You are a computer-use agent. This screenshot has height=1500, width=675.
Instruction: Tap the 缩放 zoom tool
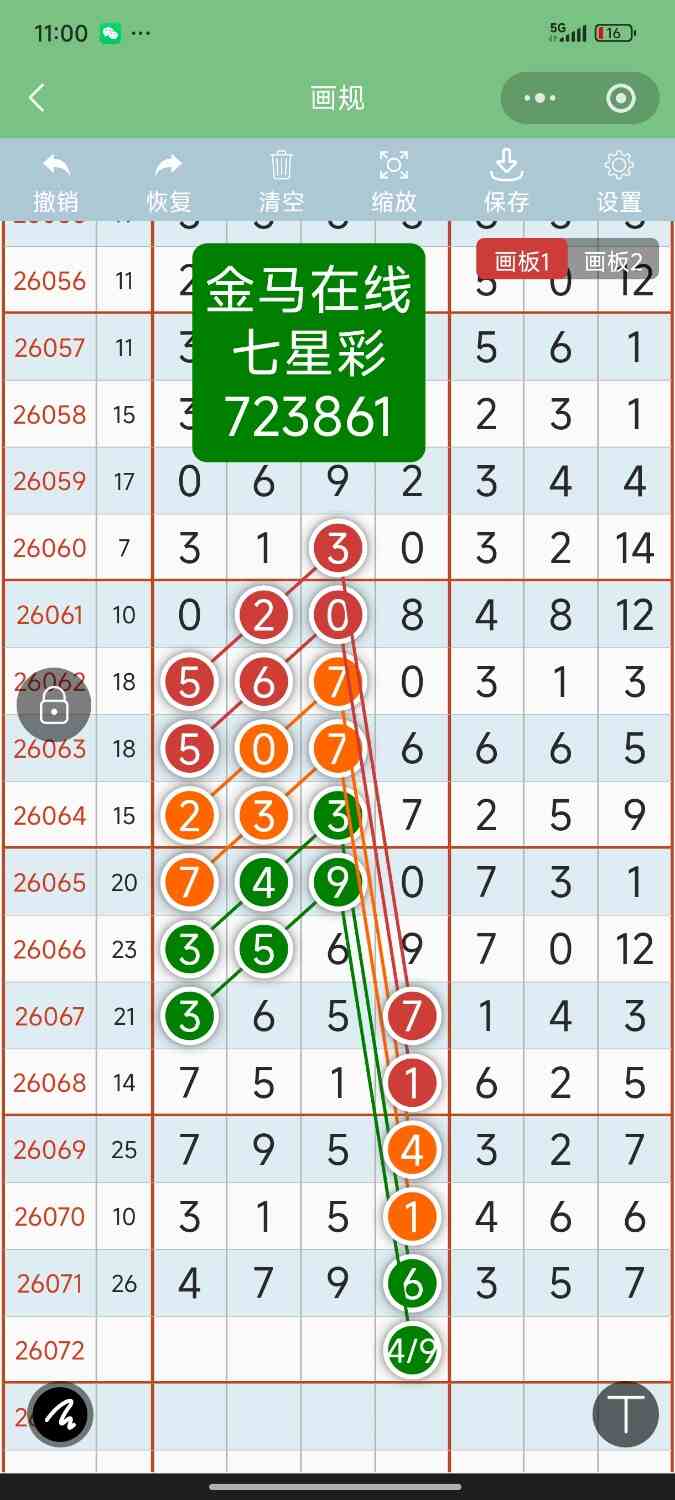(x=394, y=182)
